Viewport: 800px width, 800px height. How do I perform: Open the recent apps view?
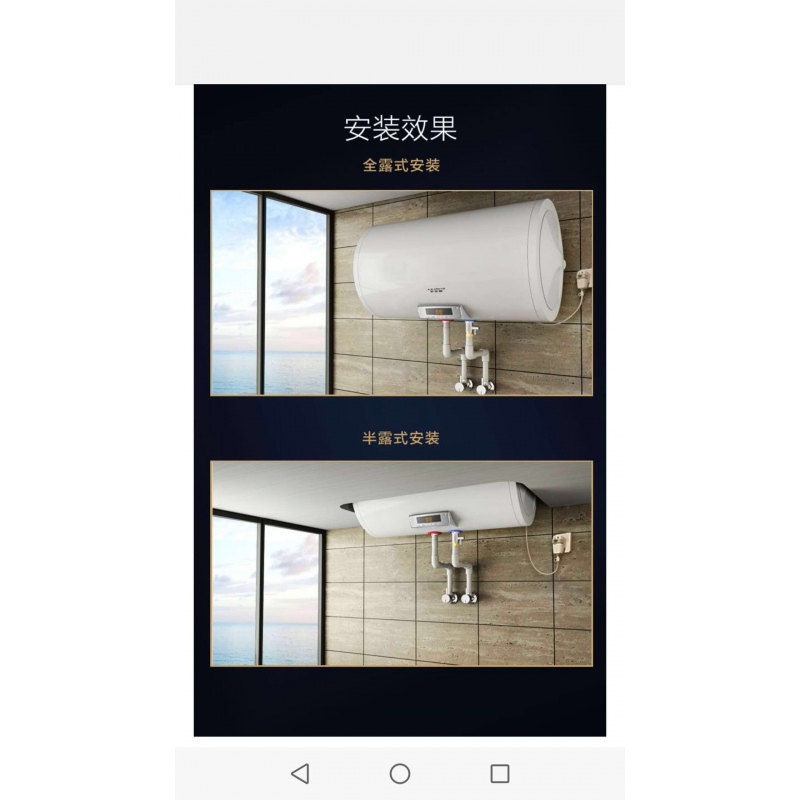point(500,773)
